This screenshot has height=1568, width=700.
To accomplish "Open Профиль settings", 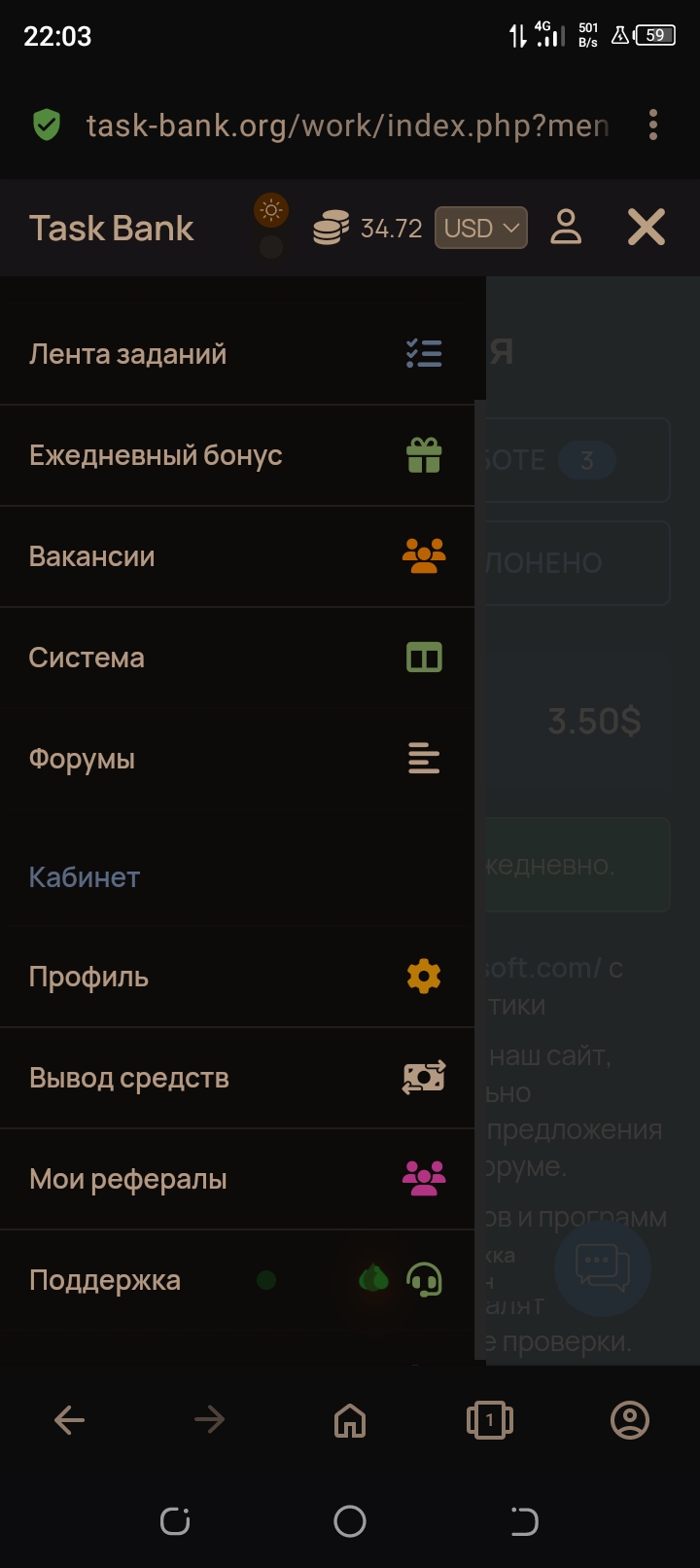I will coord(237,977).
